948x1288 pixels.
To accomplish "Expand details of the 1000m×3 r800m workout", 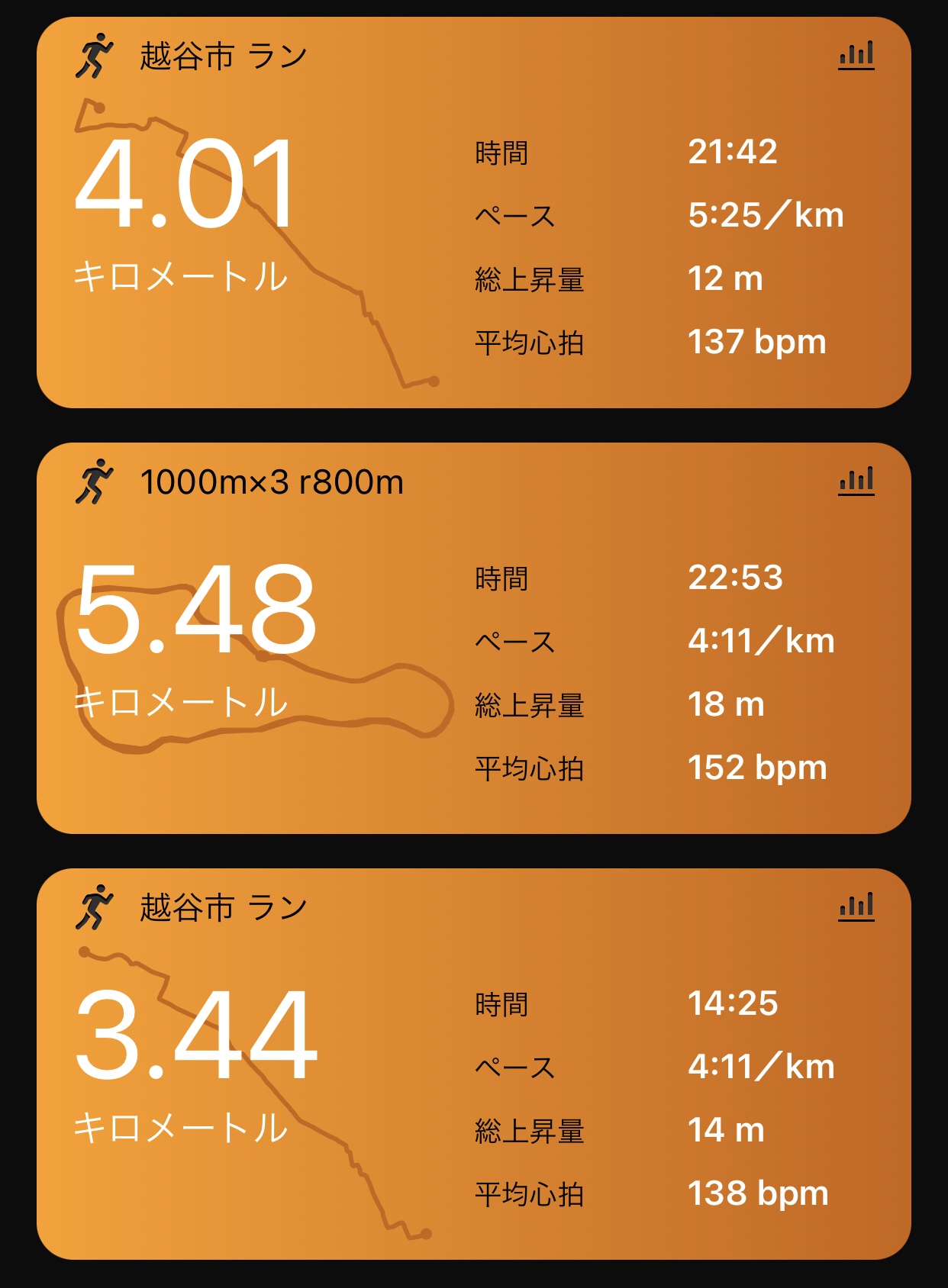I will [x=473, y=641].
